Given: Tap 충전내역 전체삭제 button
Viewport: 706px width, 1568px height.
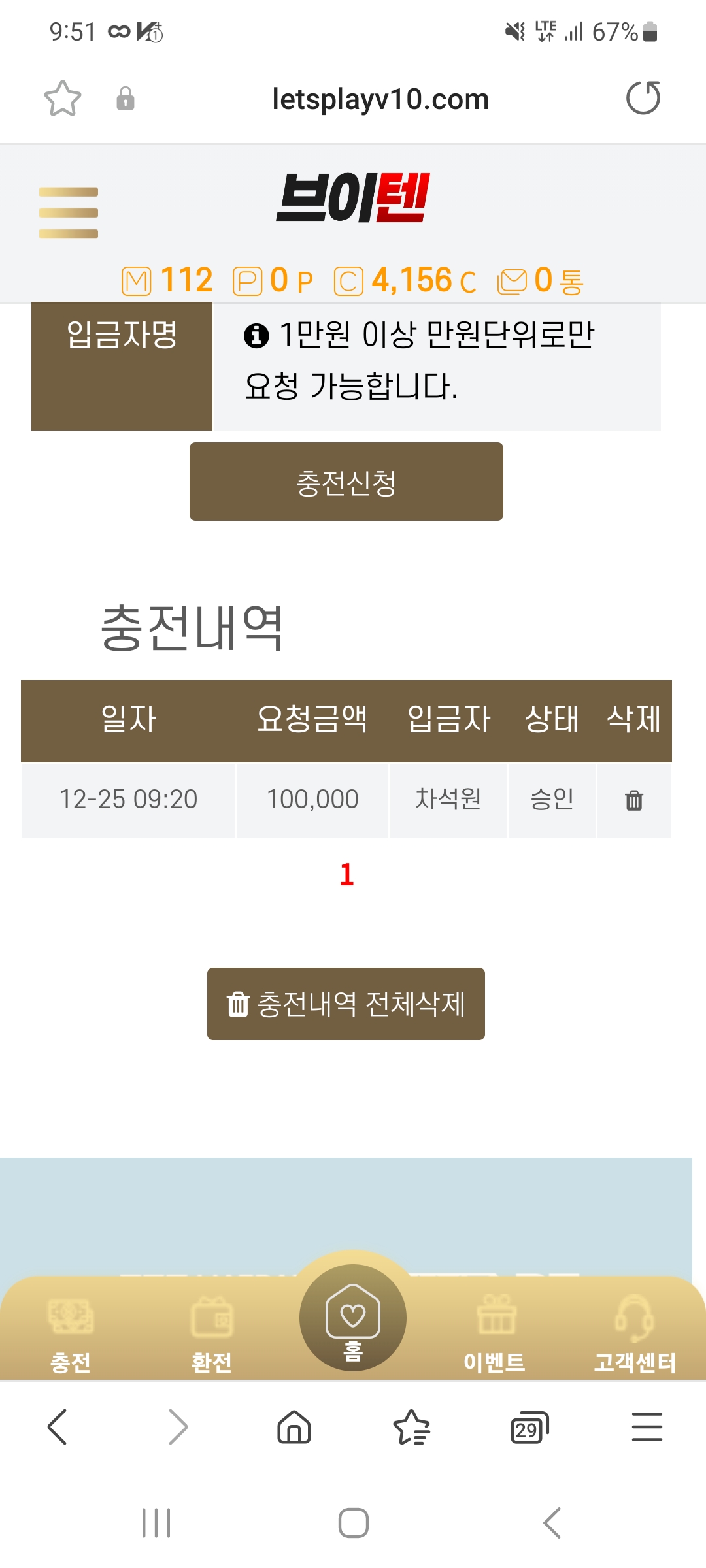Looking at the screenshot, I should tap(346, 1004).
